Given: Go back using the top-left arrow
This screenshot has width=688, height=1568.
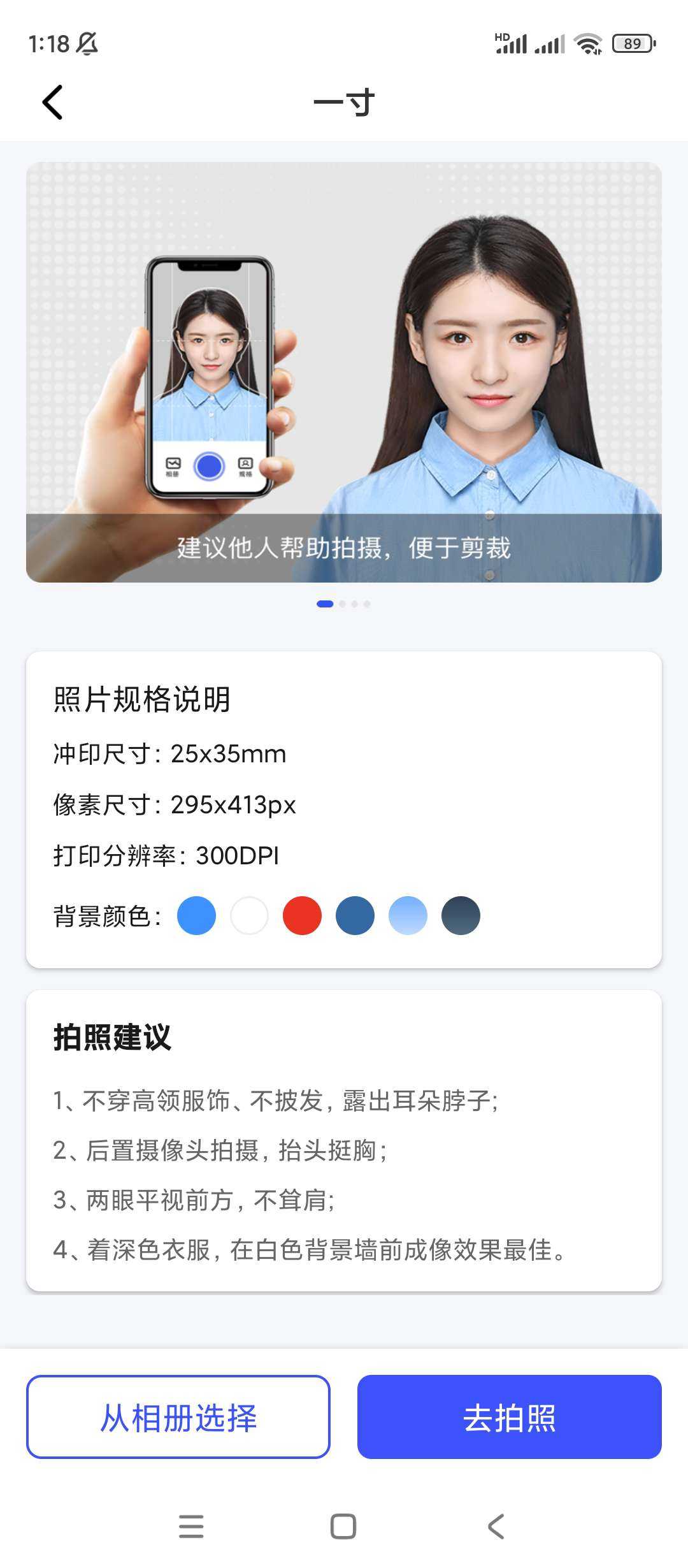Looking at the screenshot, I should 53,102.
